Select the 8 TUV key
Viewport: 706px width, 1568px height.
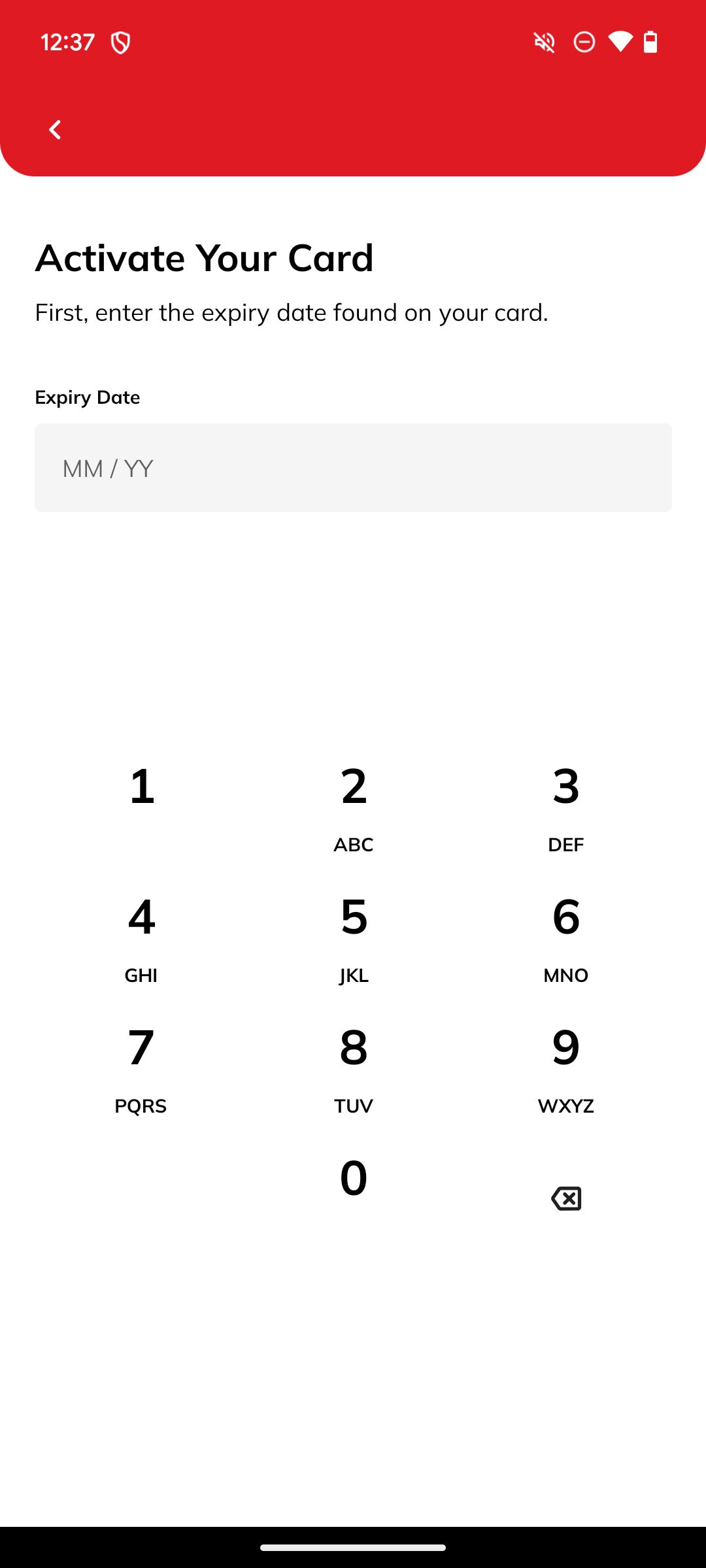click(x=354, y=1068)
